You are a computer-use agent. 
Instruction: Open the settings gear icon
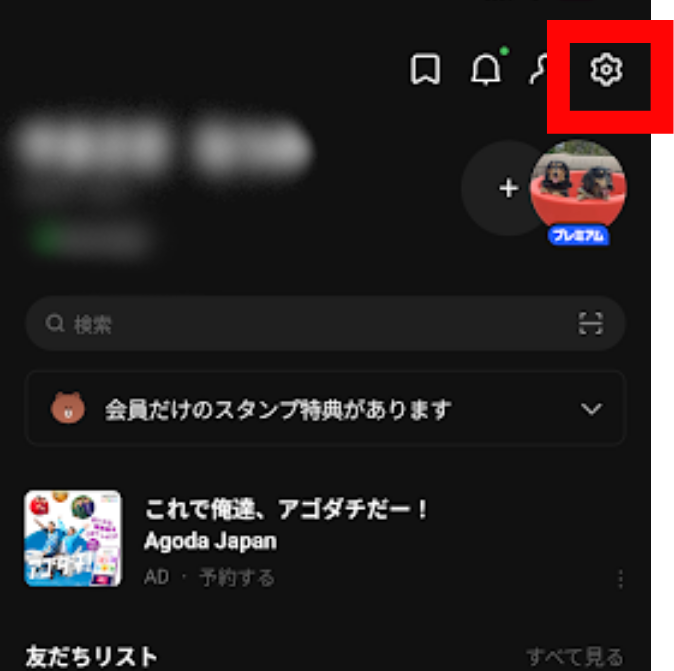coord(606,70)
